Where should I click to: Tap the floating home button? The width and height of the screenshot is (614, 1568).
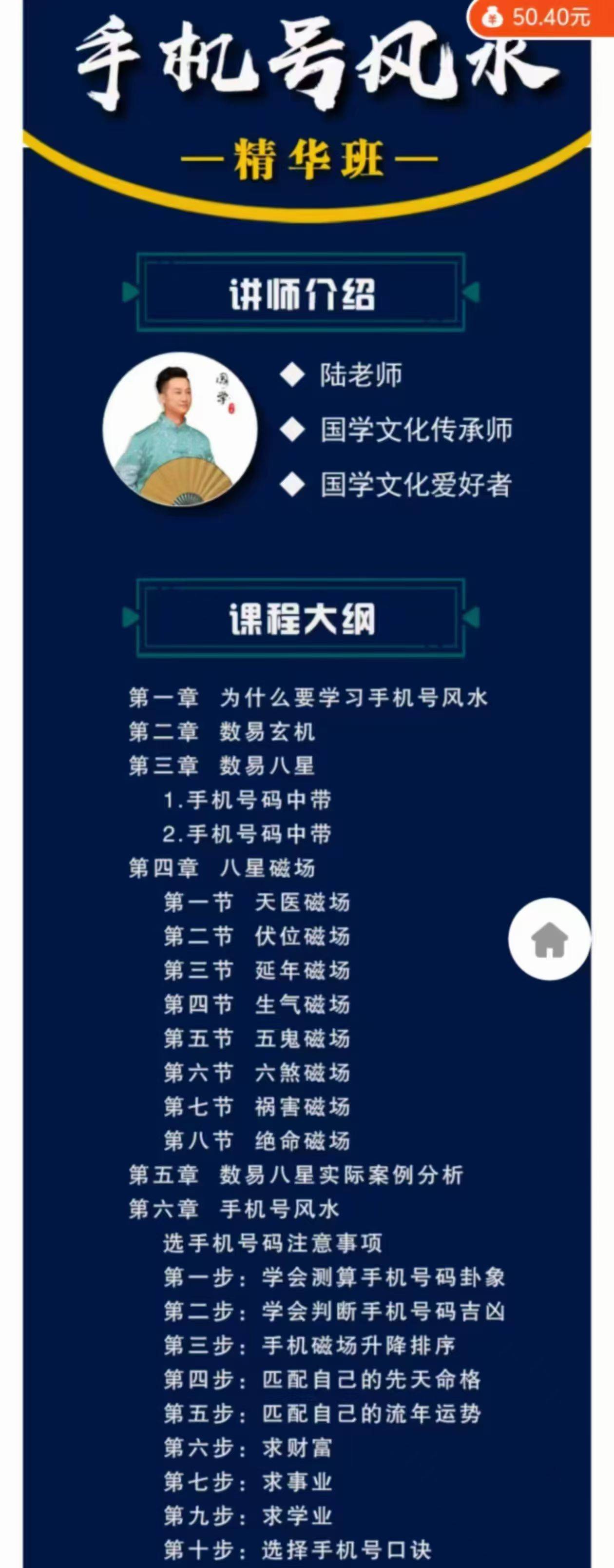[549, 939]
